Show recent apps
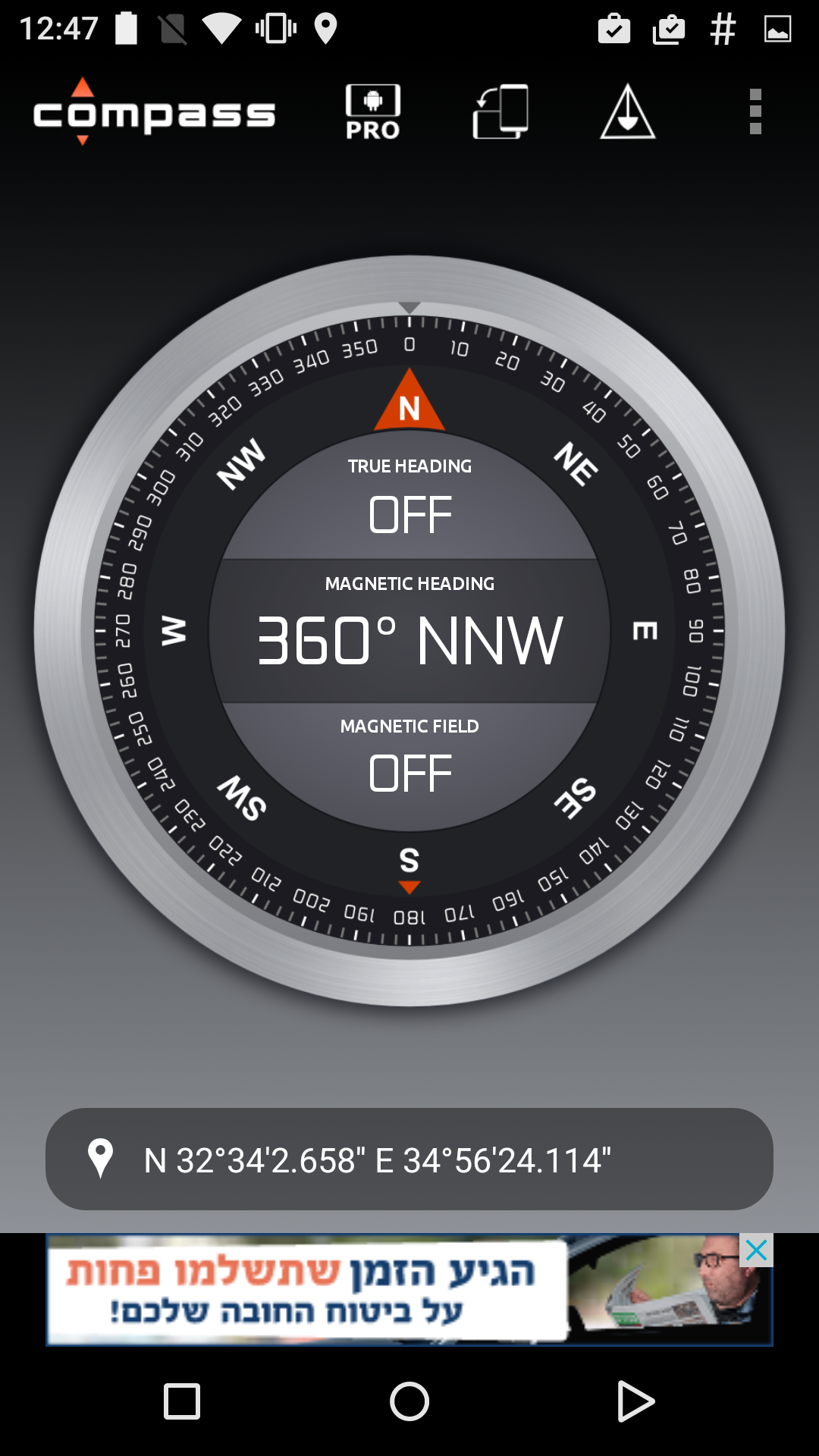 (x=182, y=1401)
